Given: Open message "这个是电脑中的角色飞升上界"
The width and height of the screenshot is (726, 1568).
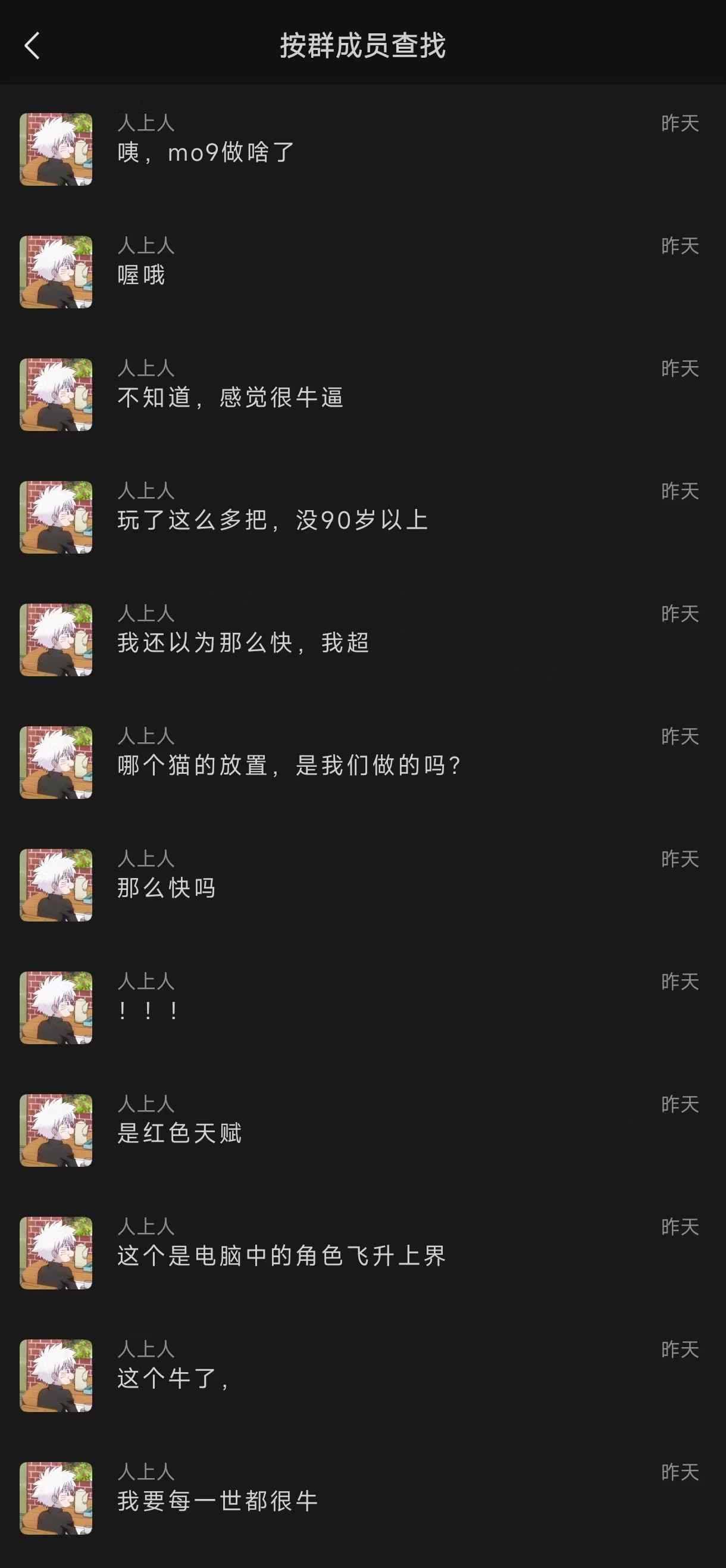Looking at the screenshot, I should pyautogui.click(x=362, y=1253).
